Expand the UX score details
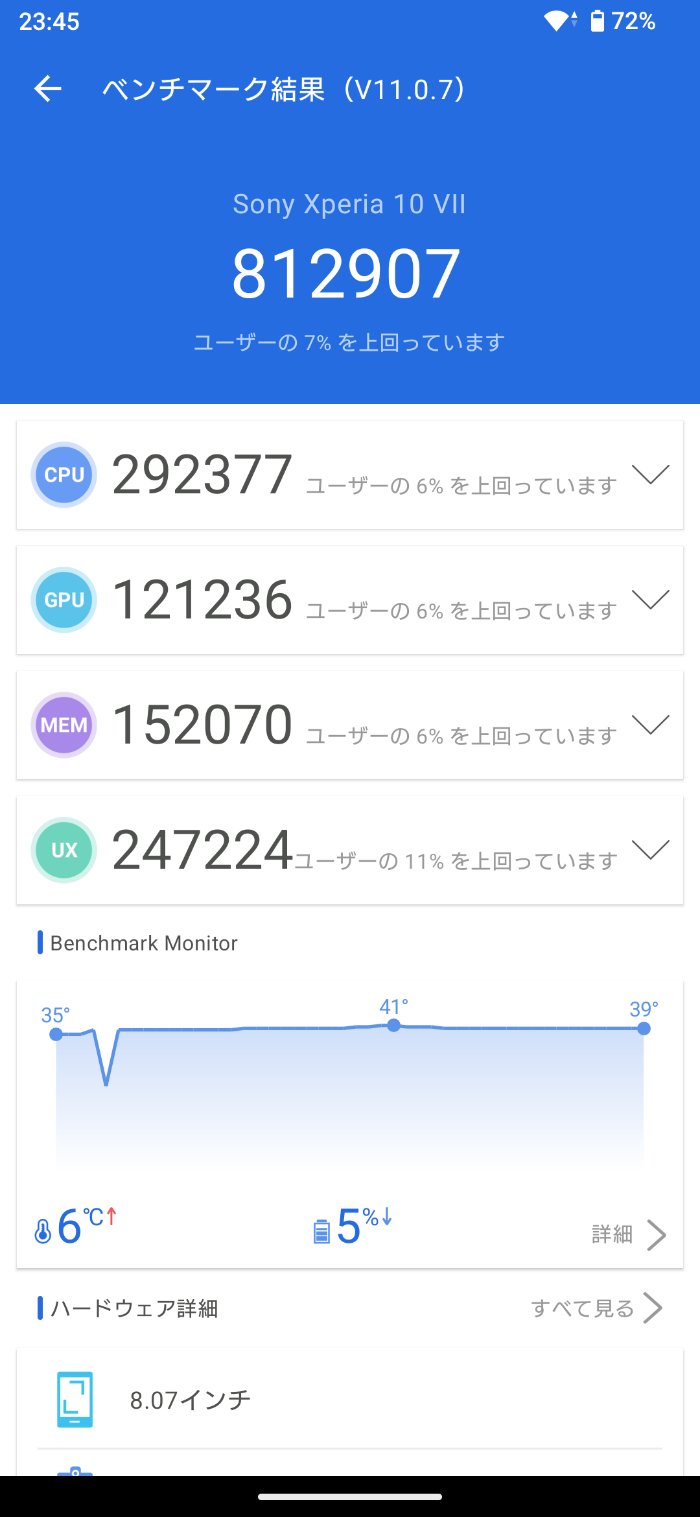 650,850
